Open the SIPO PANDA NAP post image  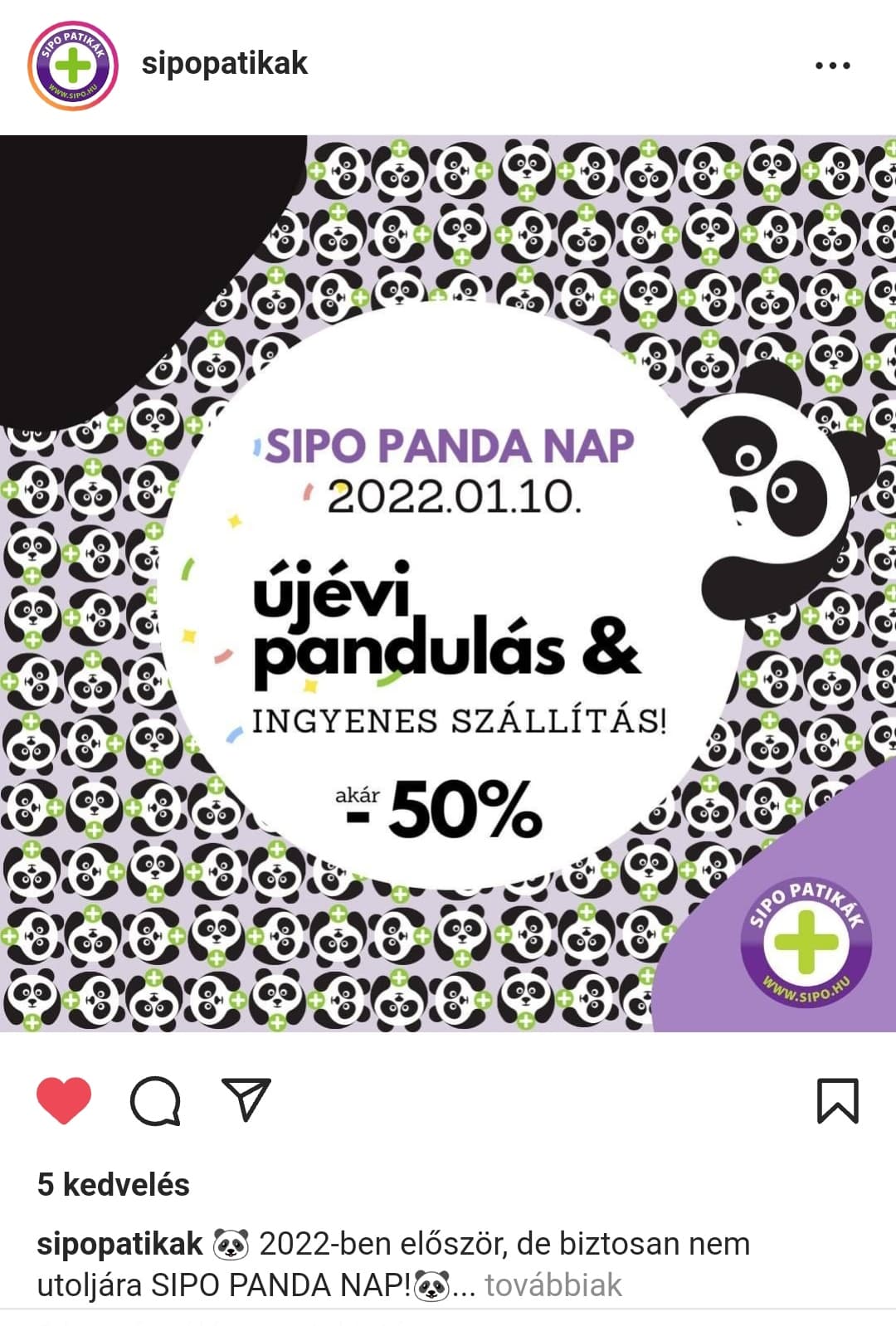[448, 583]
